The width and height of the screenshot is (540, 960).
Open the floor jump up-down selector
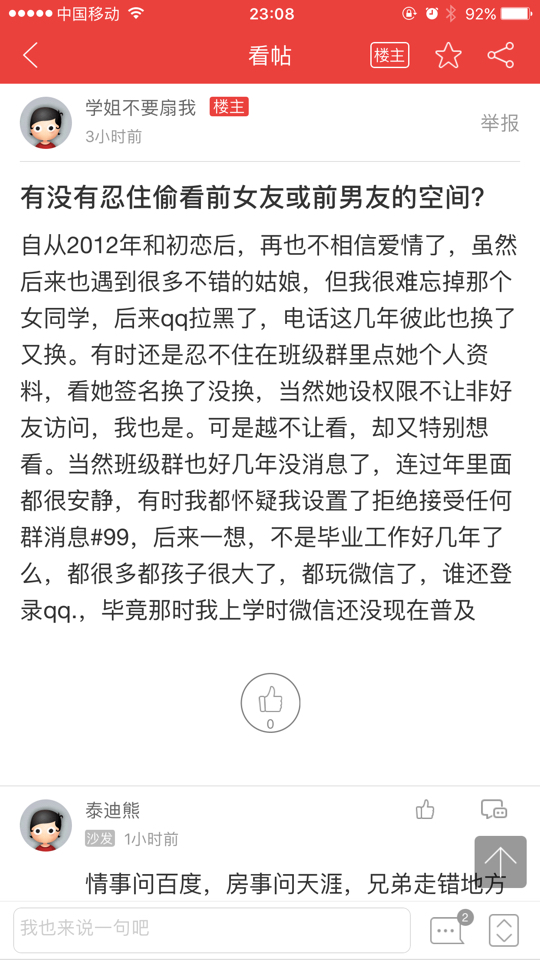(504, 930)
